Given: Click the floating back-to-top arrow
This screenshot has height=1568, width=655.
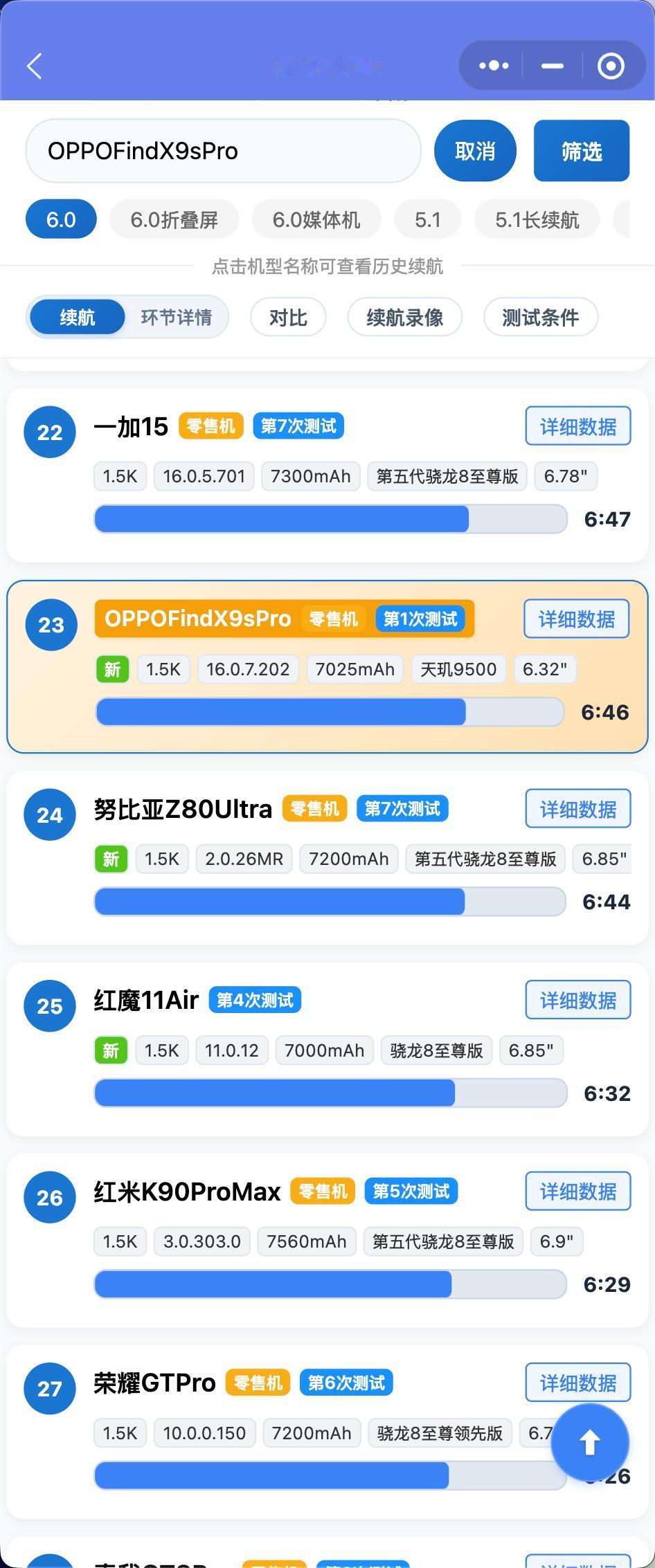Looking at the screenshot, I should coord(589,1444).
